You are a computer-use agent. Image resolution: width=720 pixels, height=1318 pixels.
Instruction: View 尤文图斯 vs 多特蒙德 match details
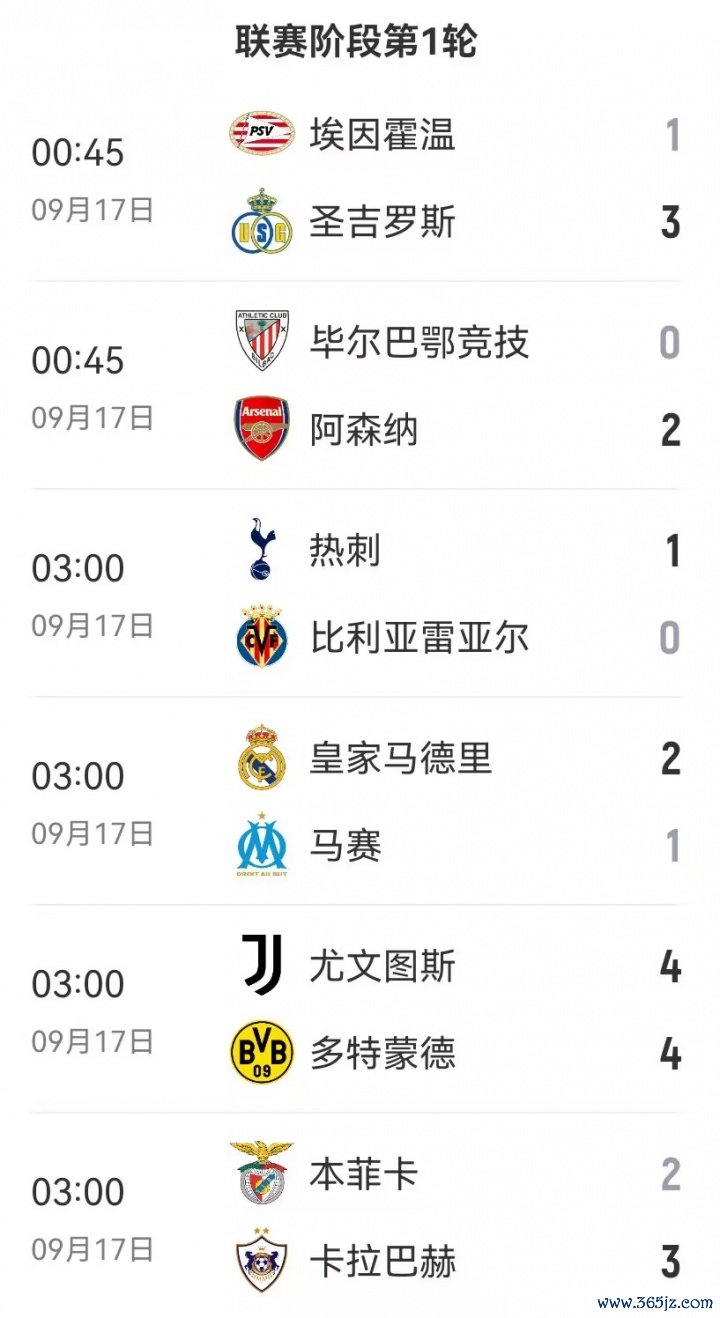click(360, 1010)
